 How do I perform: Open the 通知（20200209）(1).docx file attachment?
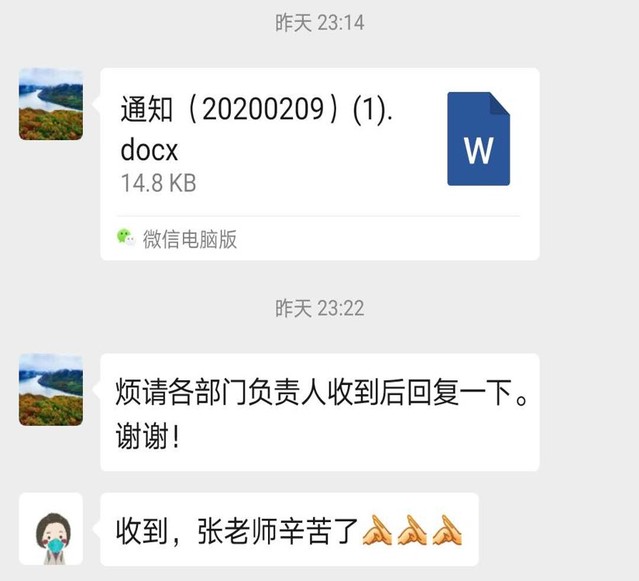[x=319, y=145]
